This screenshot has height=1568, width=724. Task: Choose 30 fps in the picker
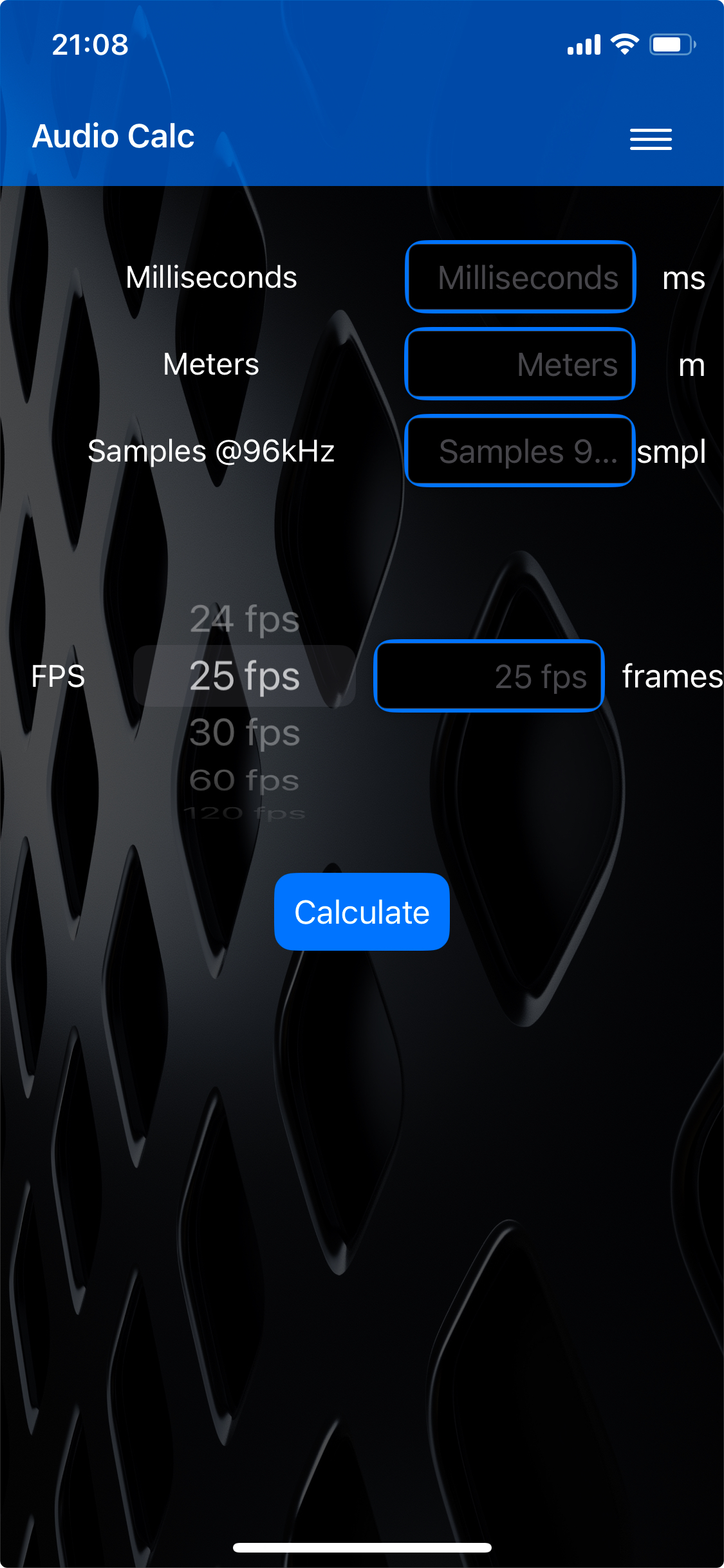[245, 733]
